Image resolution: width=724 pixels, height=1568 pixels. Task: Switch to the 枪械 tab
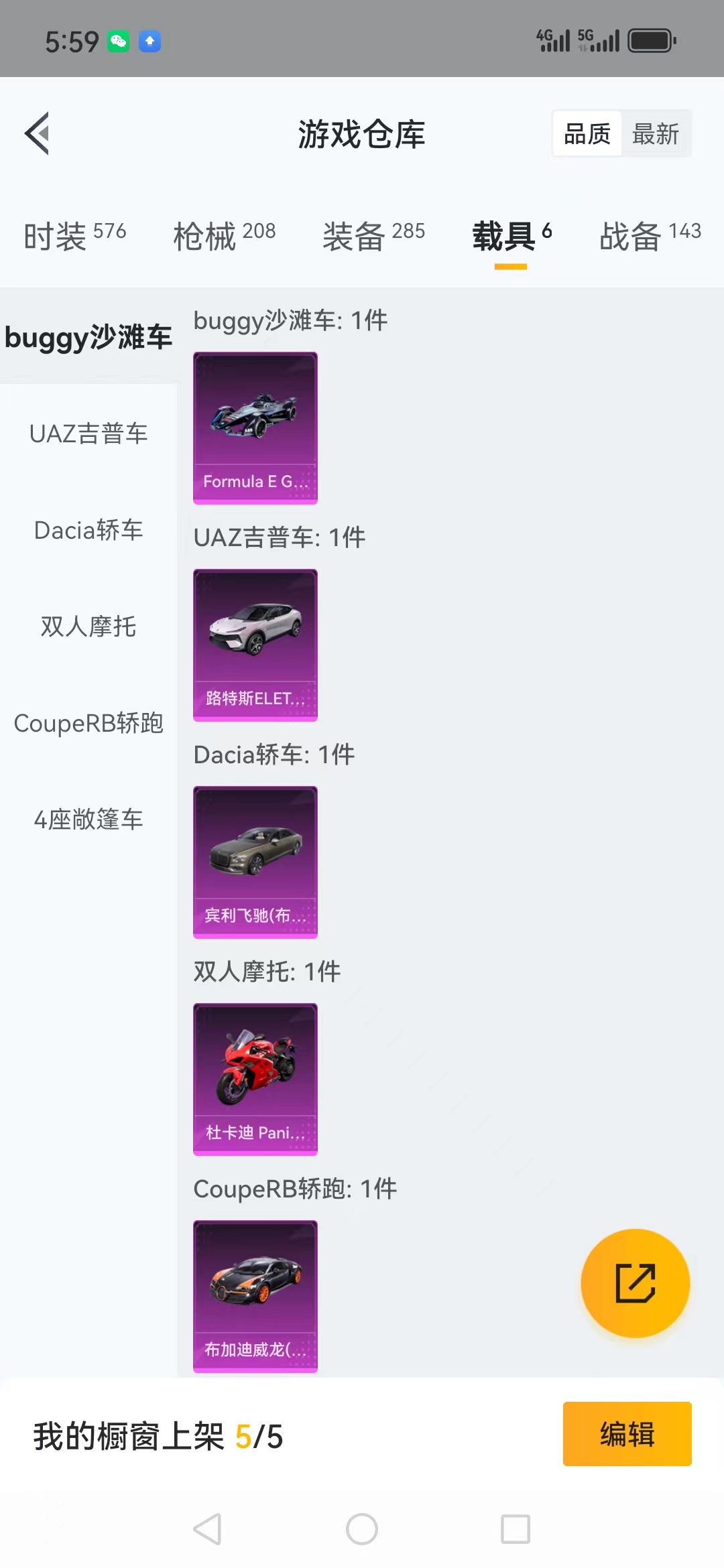coord(225,236)
